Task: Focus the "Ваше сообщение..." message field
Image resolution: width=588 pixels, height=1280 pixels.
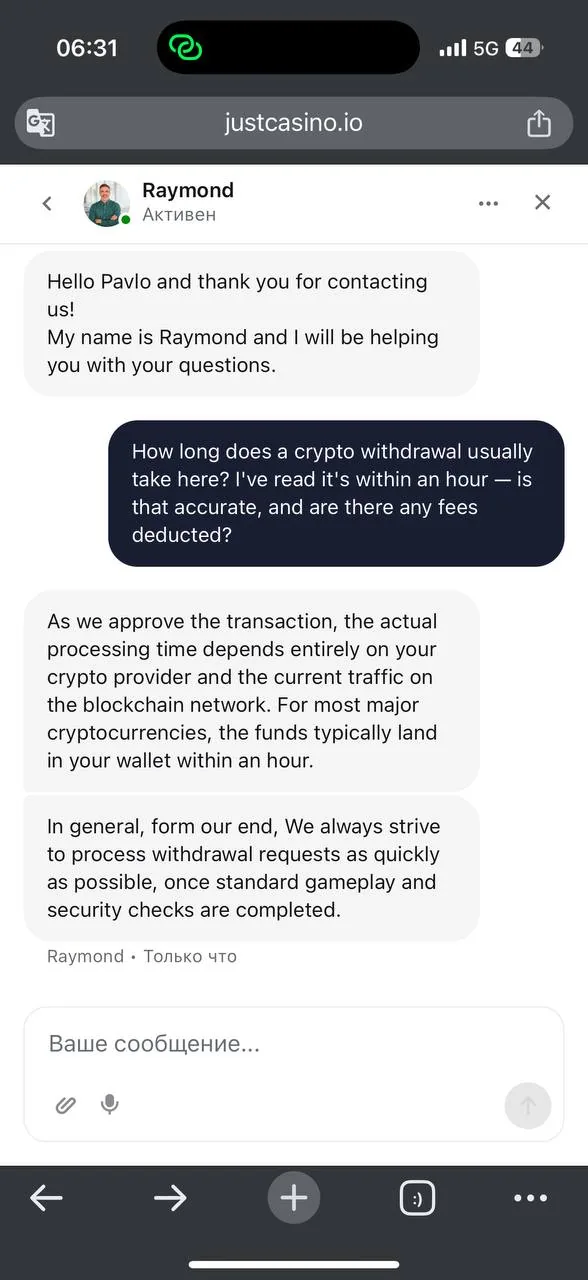Action: [294, 1044]
